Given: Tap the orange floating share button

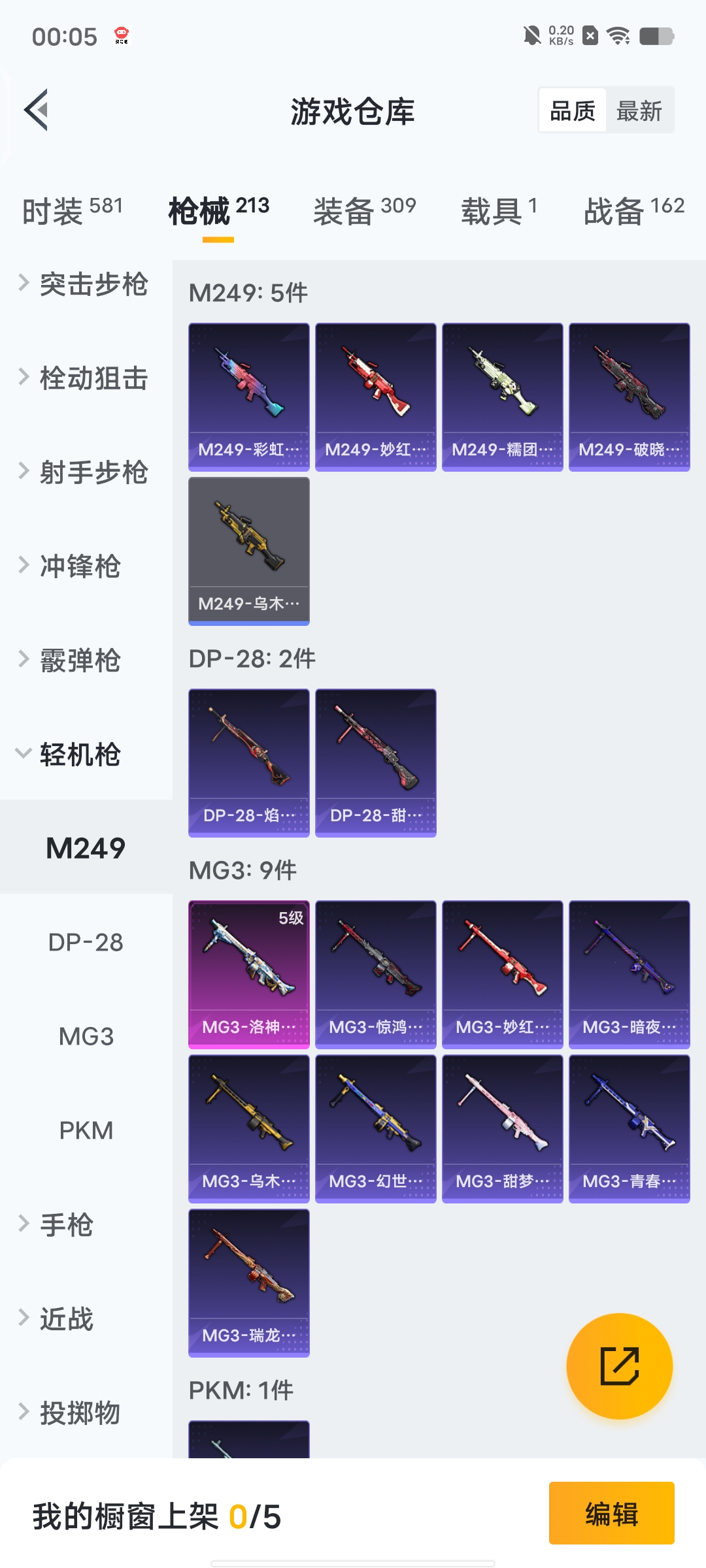Looking at the screenshot, I should coord(619,1365).
